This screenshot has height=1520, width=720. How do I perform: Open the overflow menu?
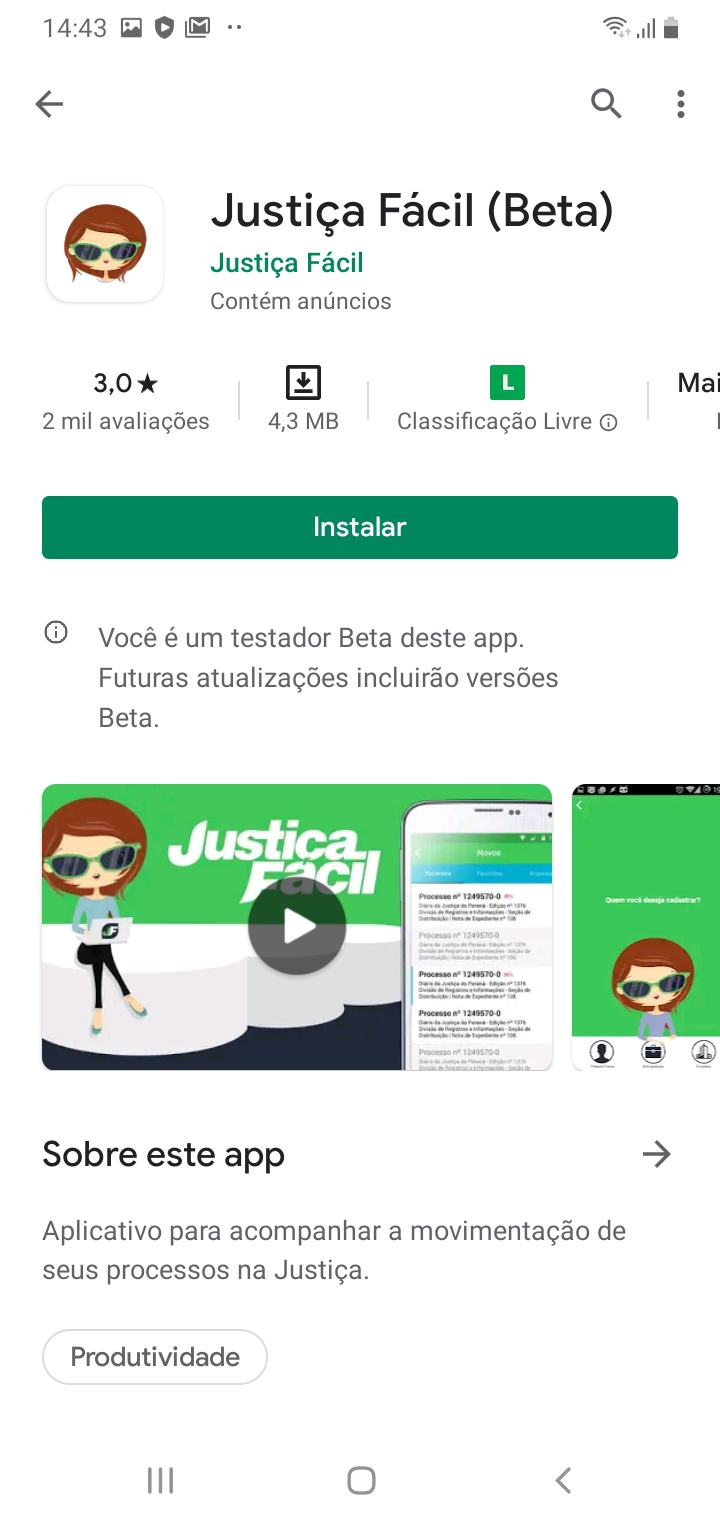(x=681, y=104)
